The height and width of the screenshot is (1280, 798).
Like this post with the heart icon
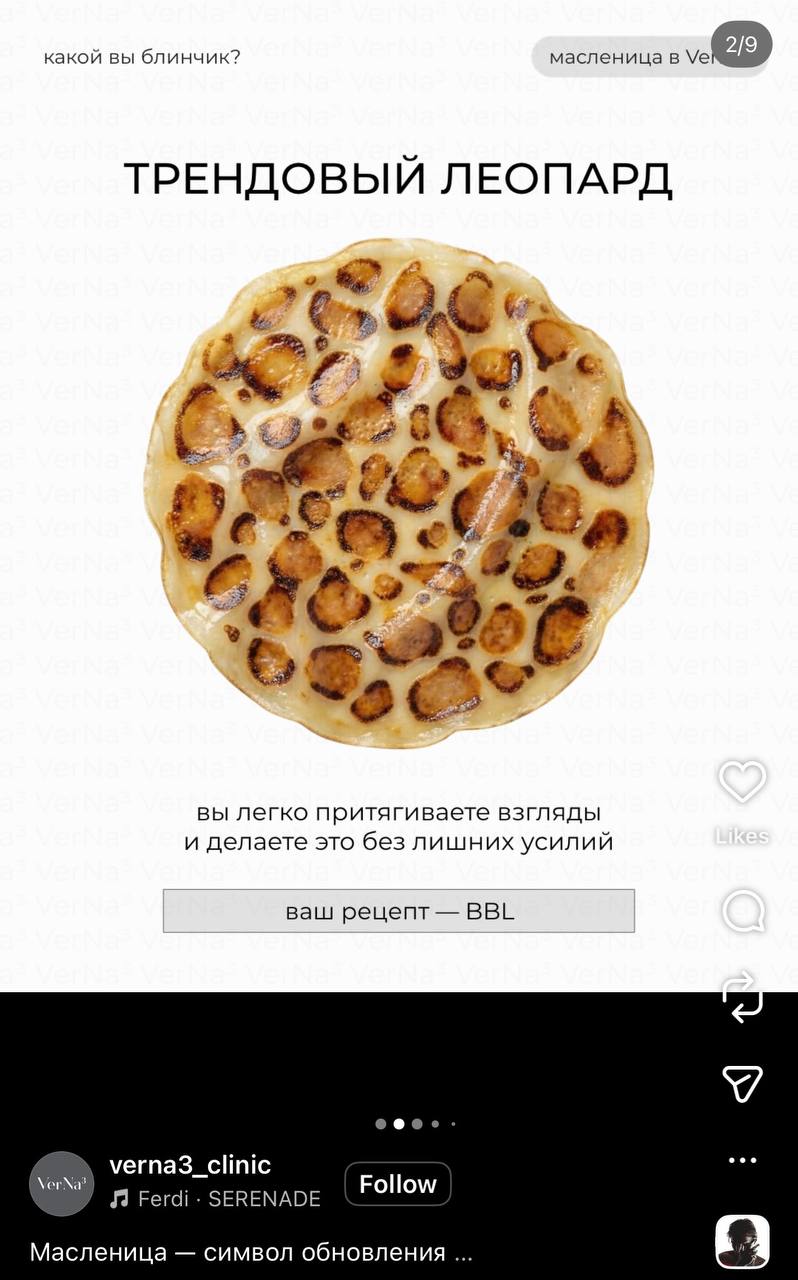point(742,781)
